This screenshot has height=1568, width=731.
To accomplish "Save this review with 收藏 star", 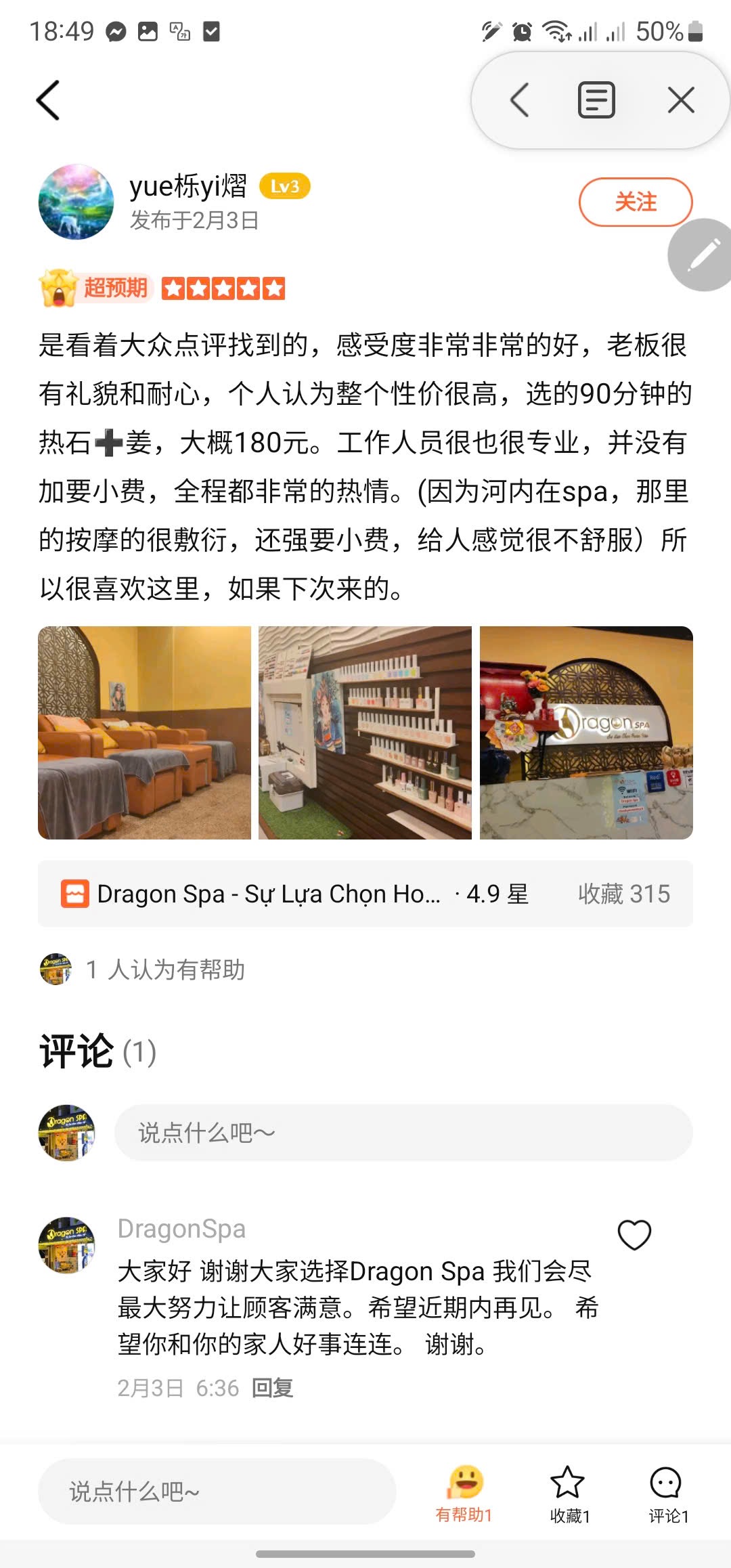I will (568, 1494).
